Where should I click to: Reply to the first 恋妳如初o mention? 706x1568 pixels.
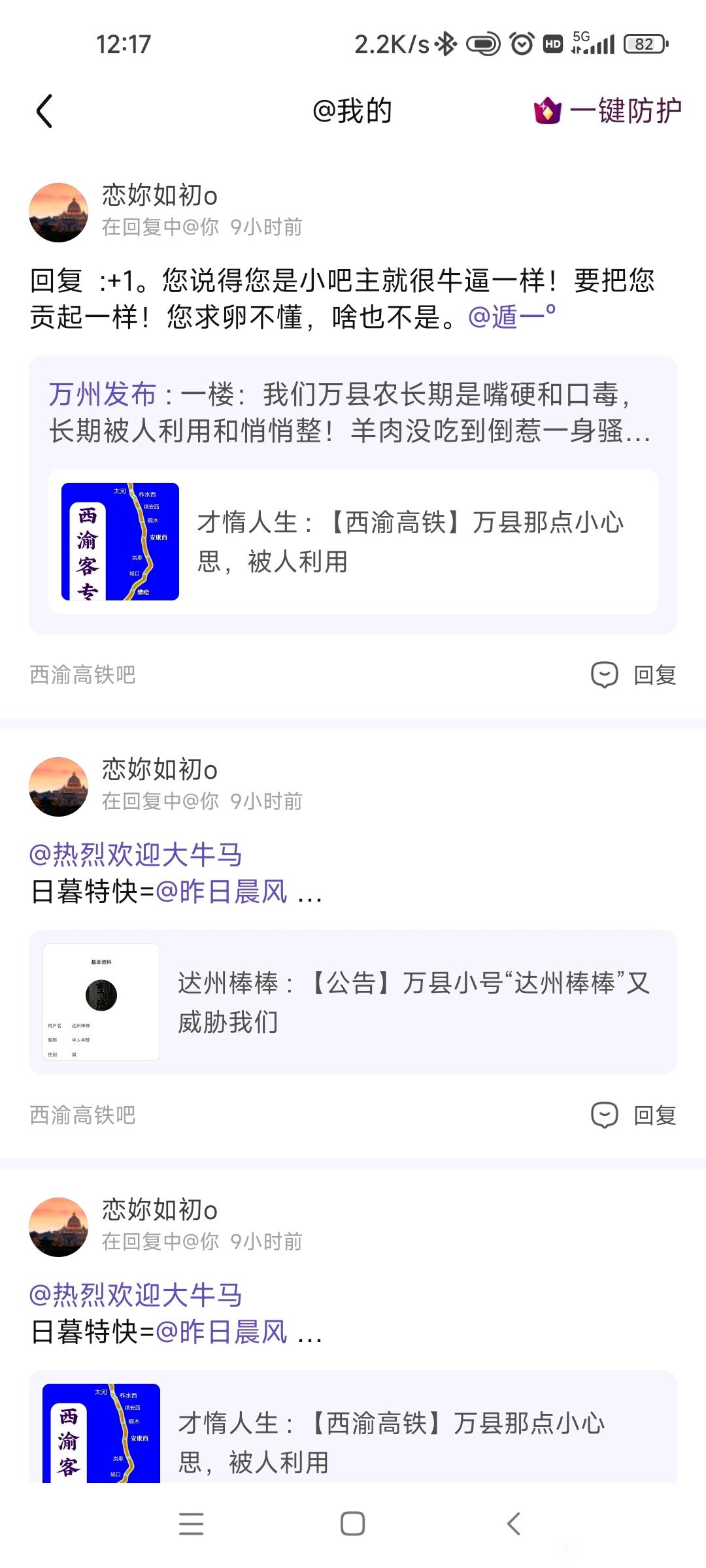pyautogui.click(x=634, y=675)
